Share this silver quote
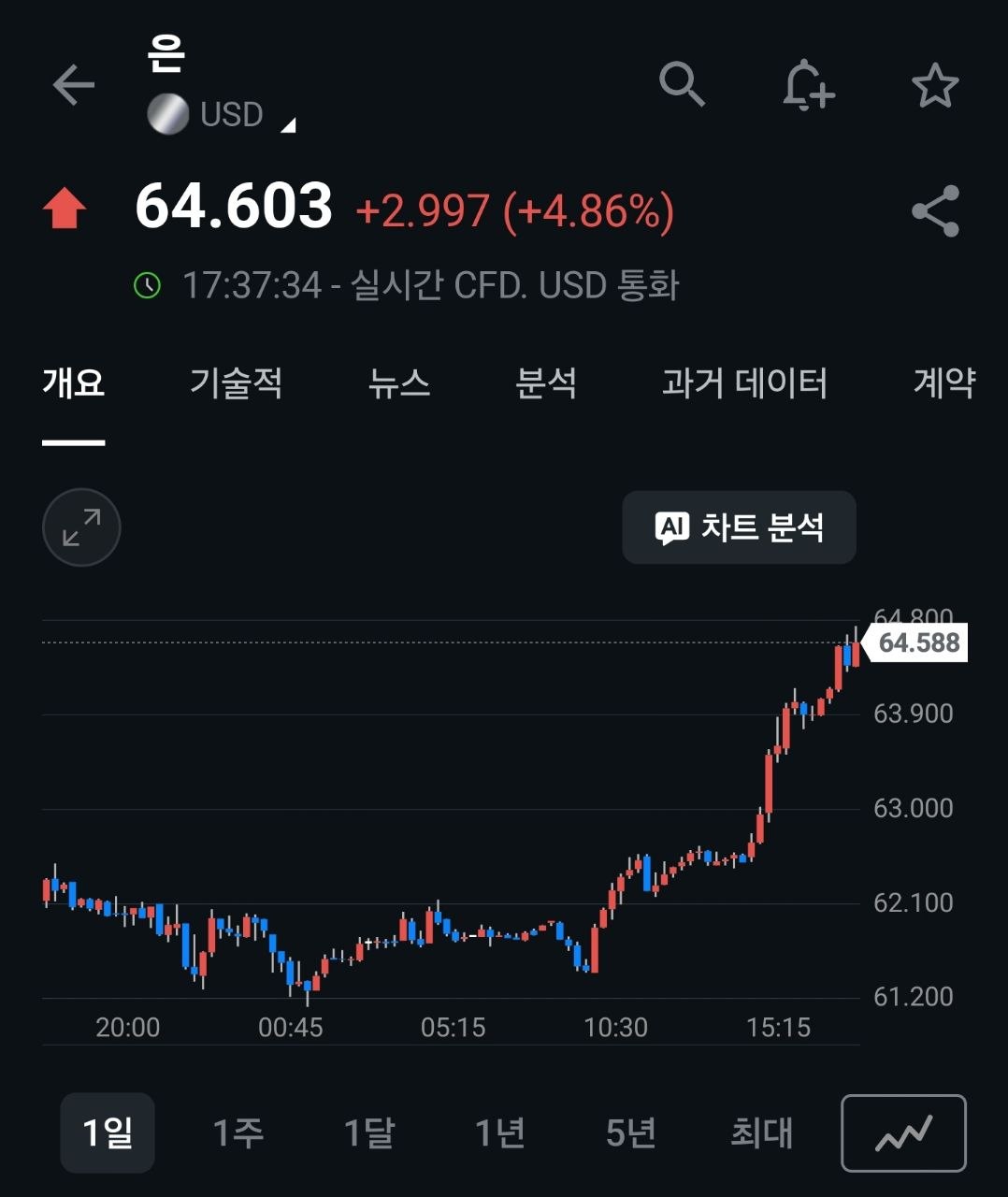The image size is (1008, 1197). point(935,210)
